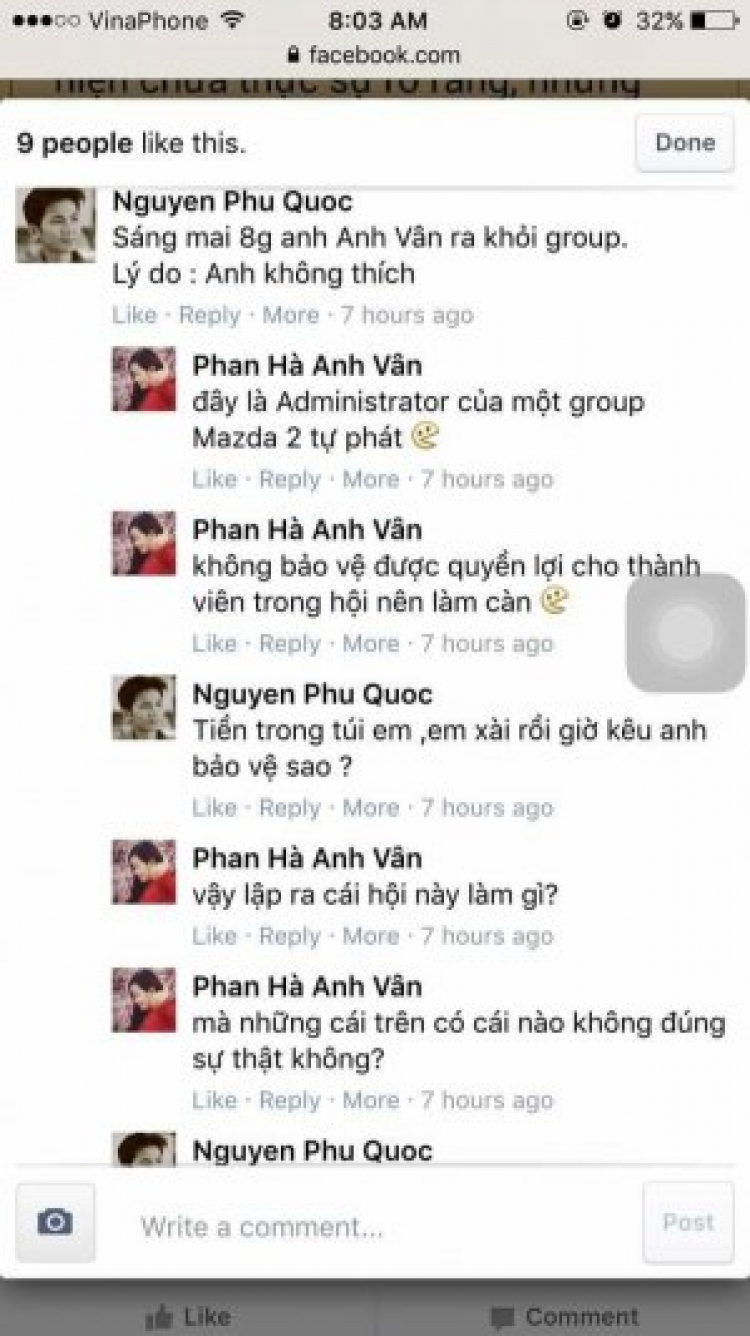Reply to the "Sáng mai 8g" comment

click(x=209, y=315)
